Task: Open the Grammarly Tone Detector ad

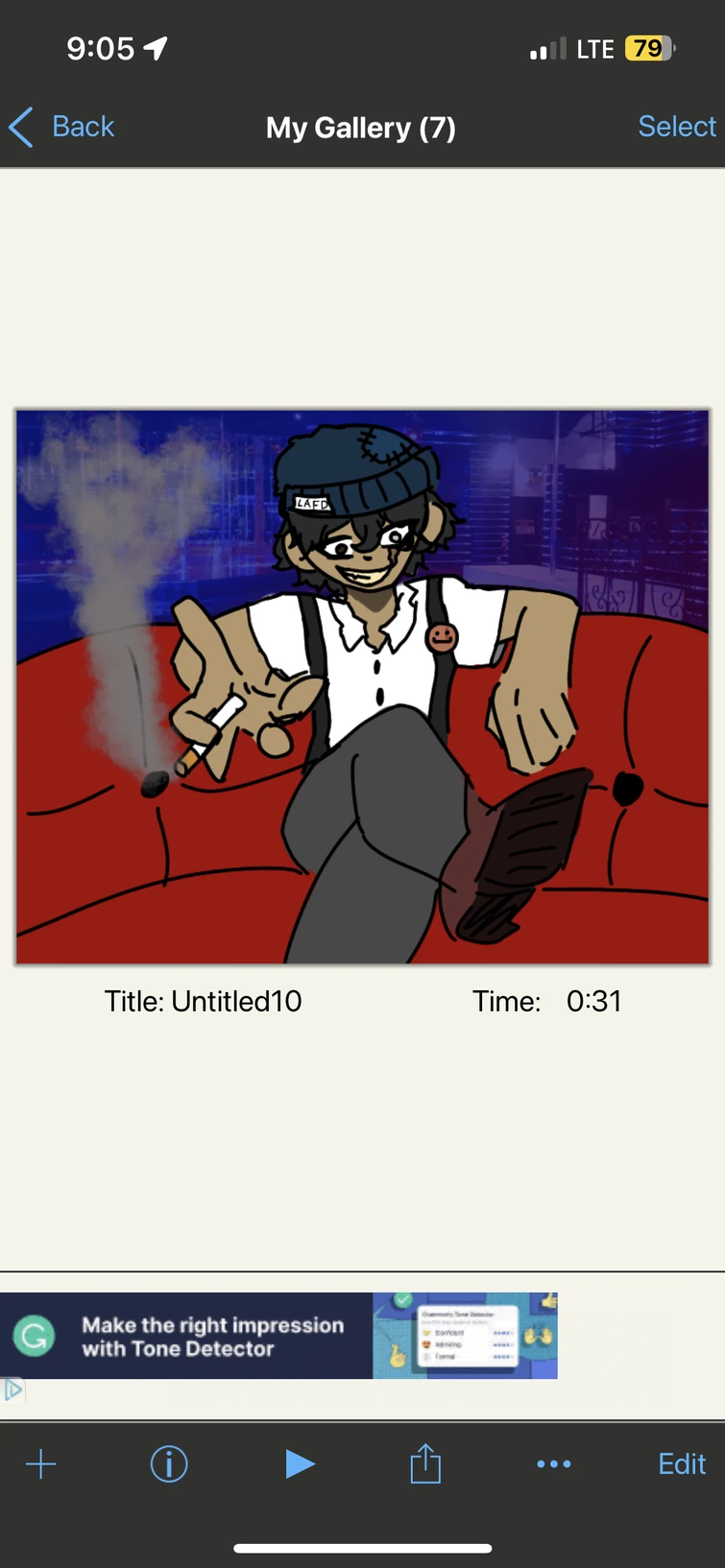Action: point(278,1336)
